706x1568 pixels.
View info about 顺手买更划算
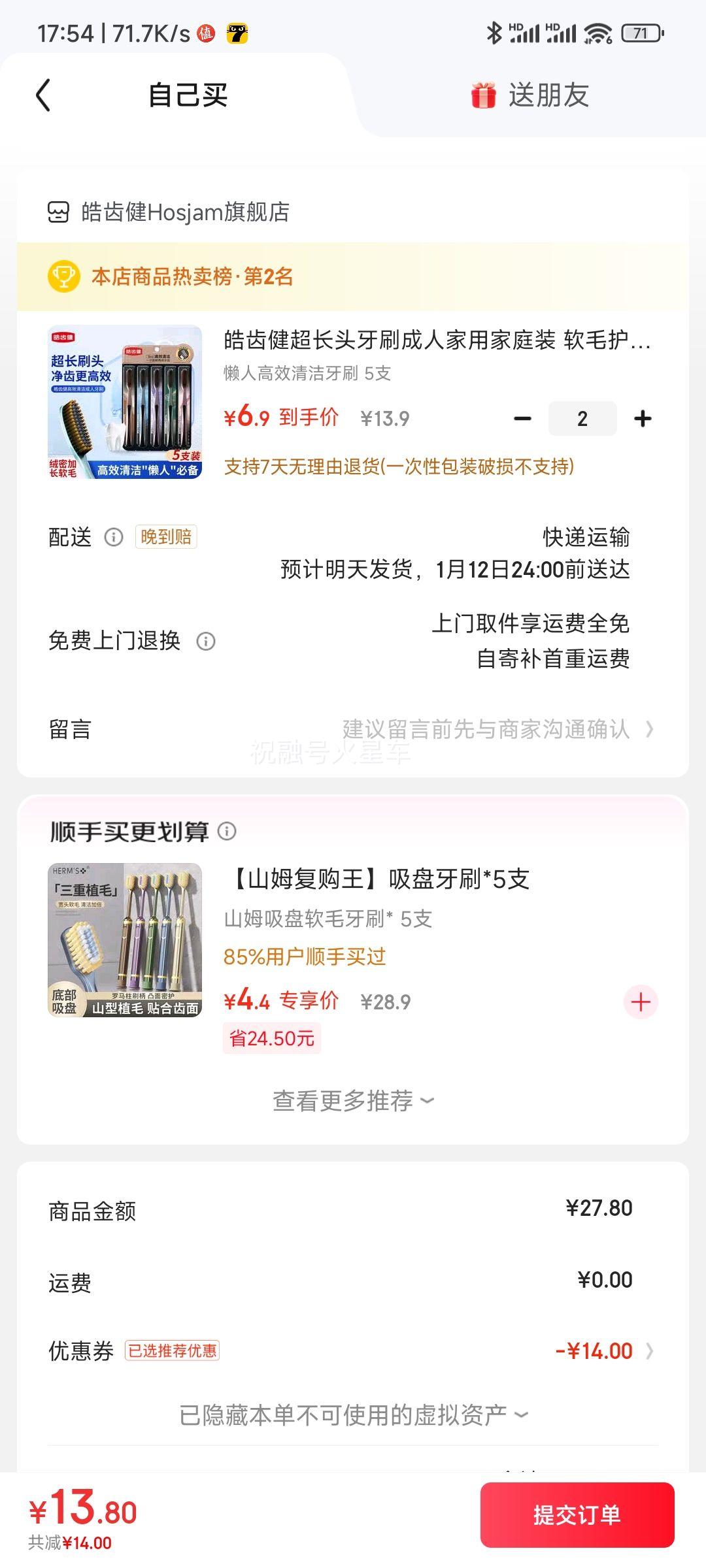coord(227,831)
